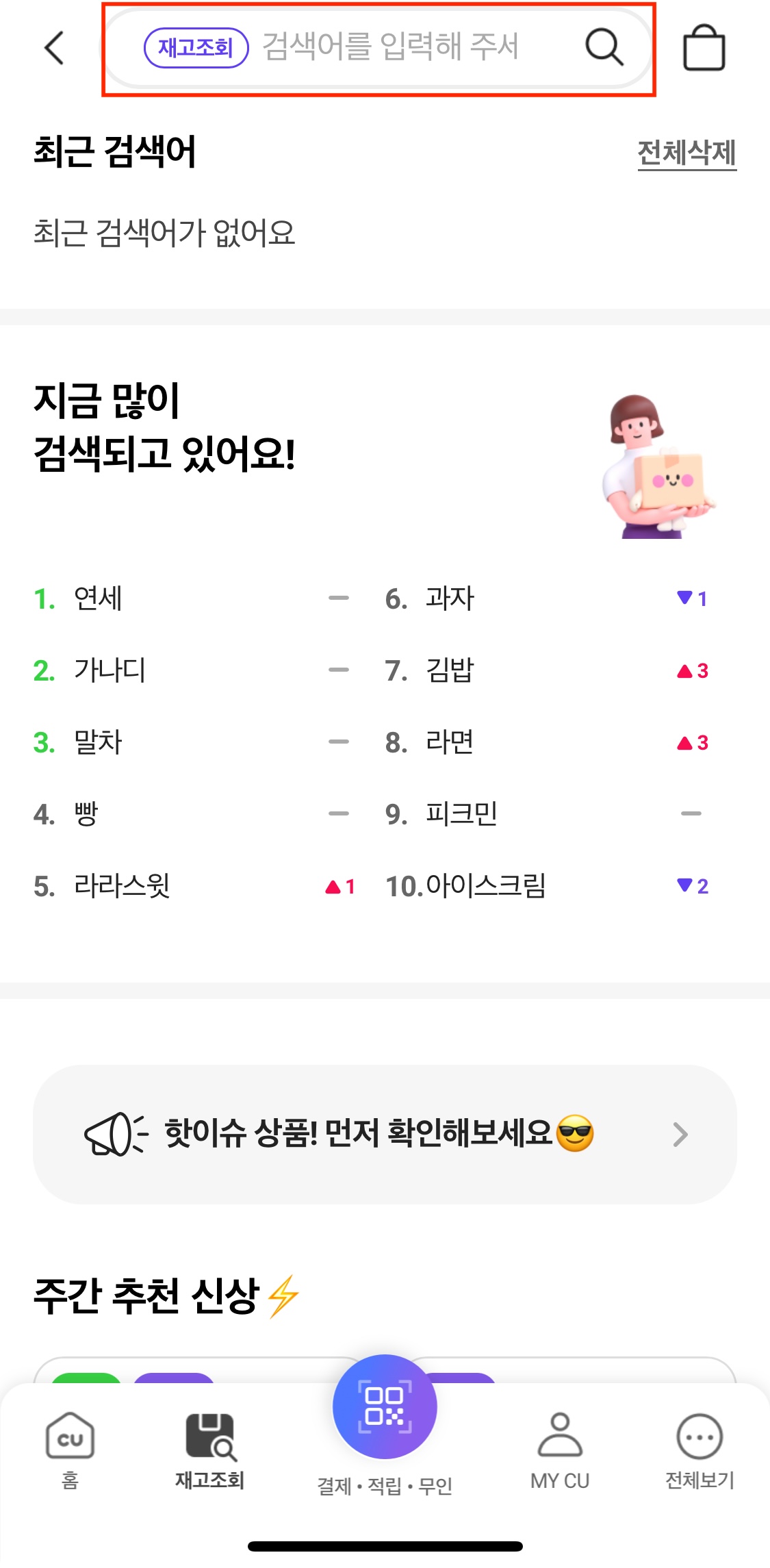Open the 핫이슈 상품 확인 banner

[x=385, y=1135]
